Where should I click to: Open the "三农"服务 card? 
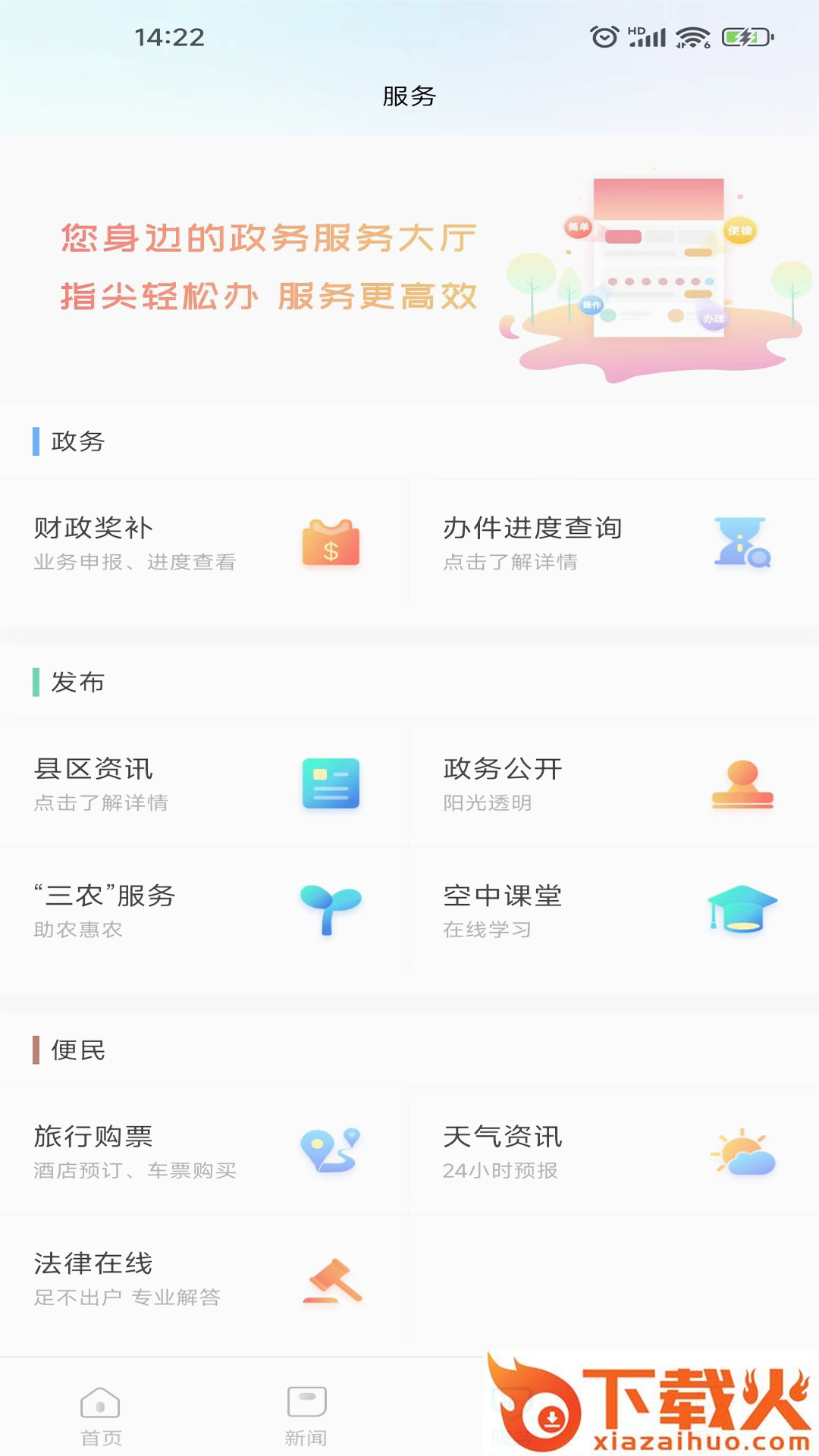tap(203, 911)
